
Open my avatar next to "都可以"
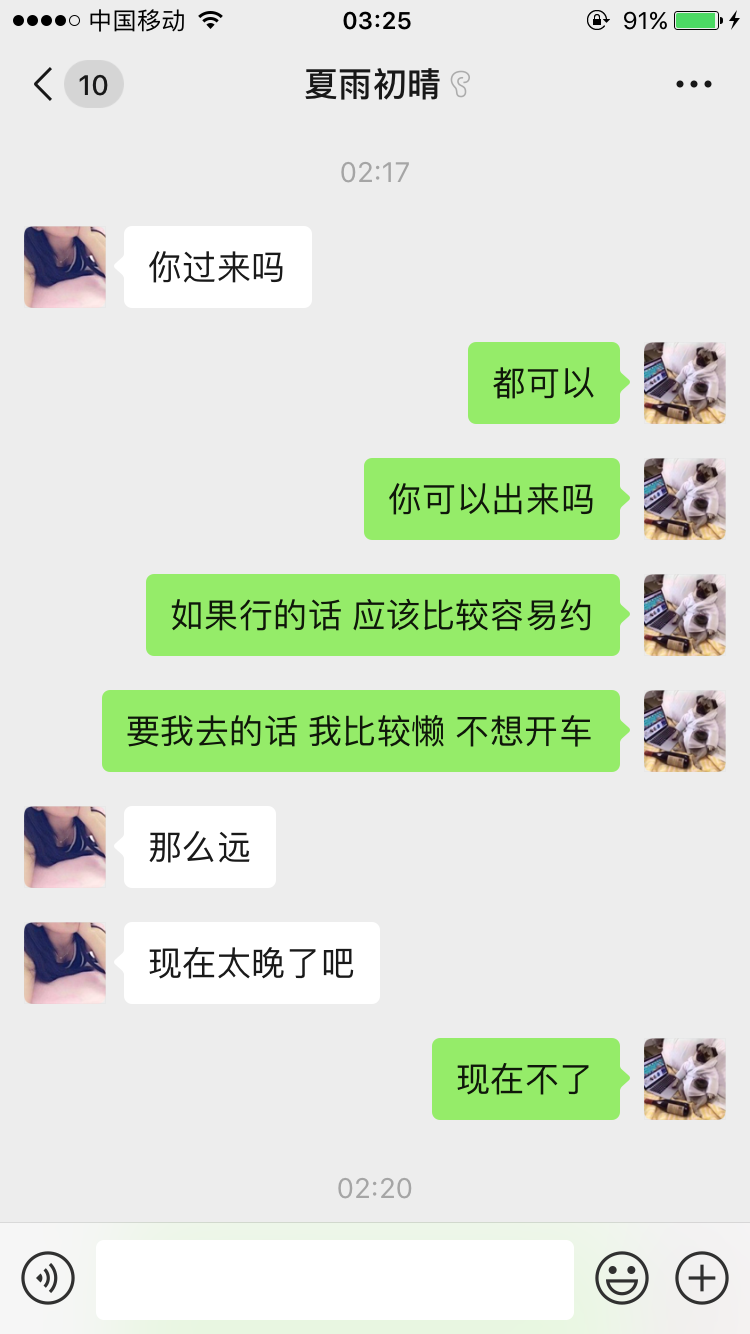tap(684, 383)
